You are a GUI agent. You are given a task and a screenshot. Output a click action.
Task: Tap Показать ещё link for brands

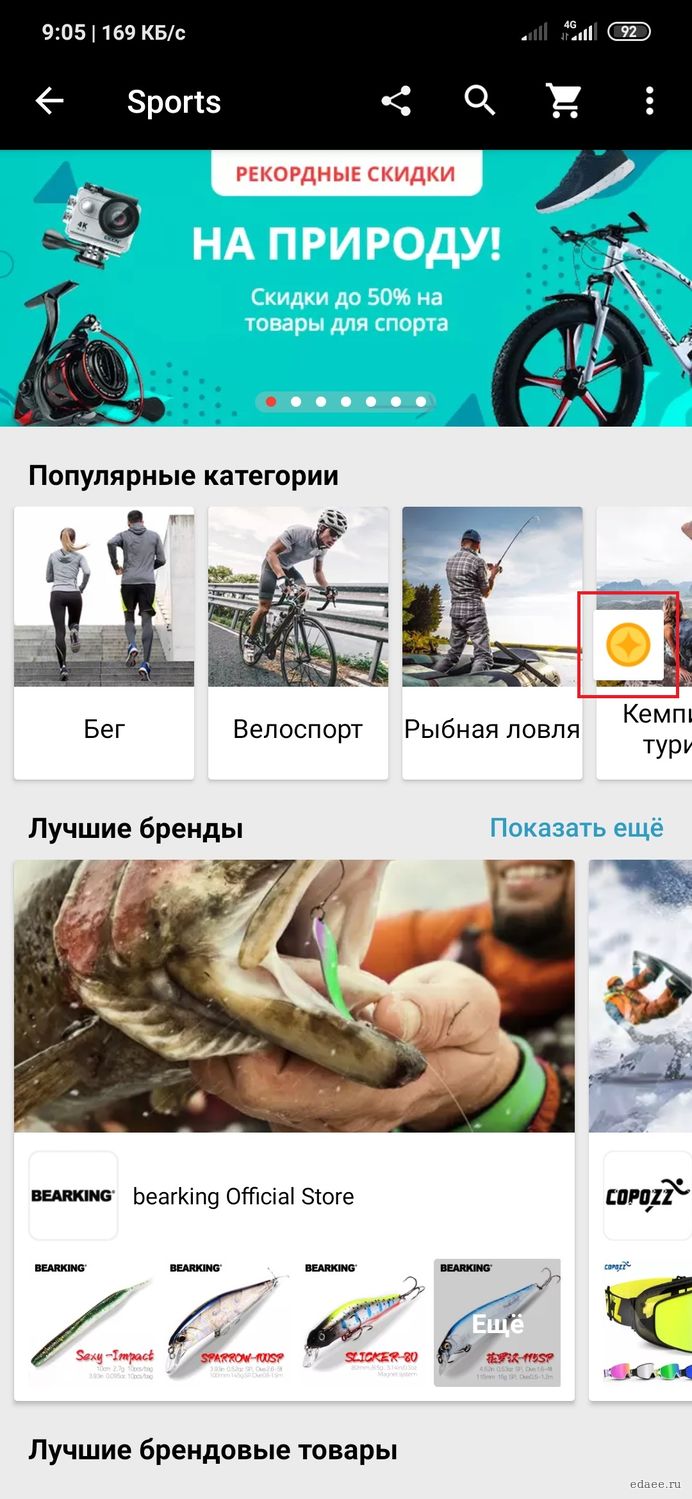point(577,828)
